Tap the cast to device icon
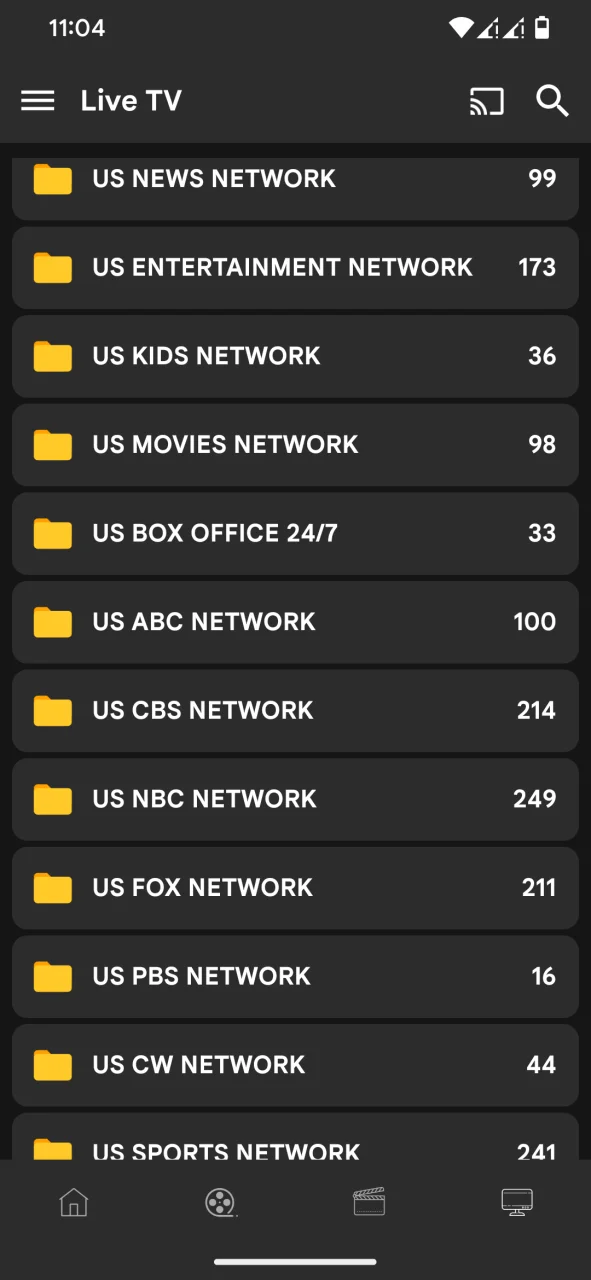The height and width of the screenshot is (1280, 591). click(487, 101)
